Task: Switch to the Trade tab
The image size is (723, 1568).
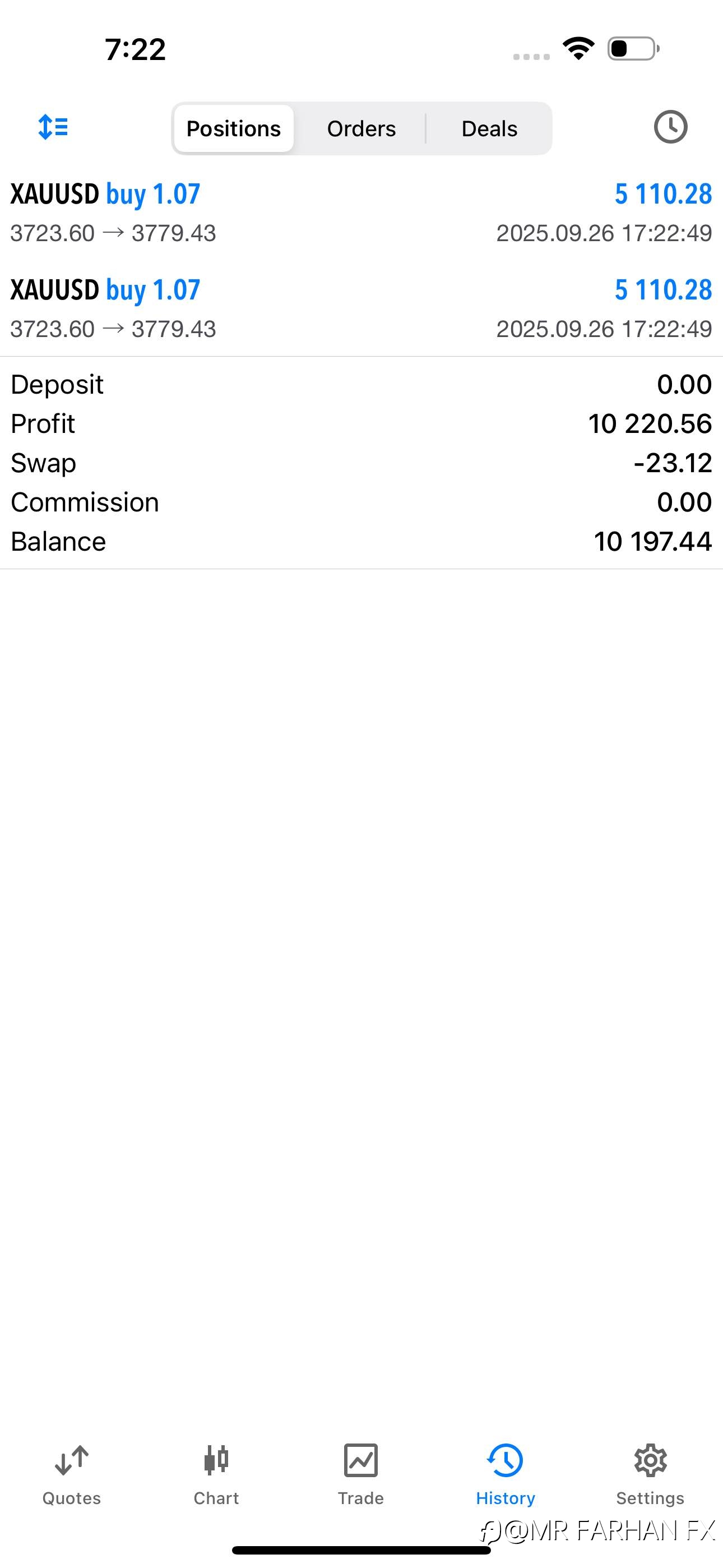Action: pos(361,1474)
